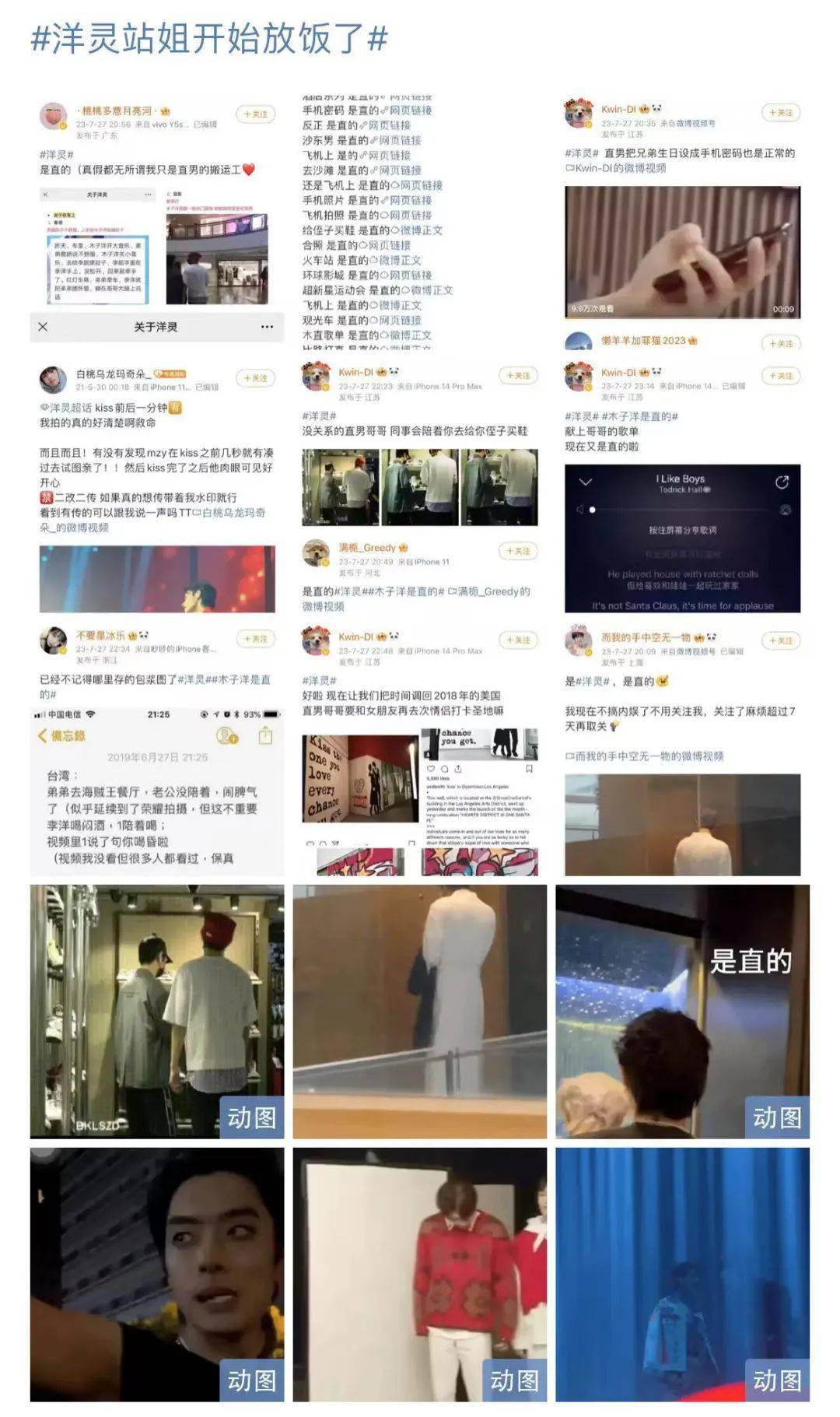The image size is (840, 1417).
Task: Play the GIF of person in white coat
Action: 419,1011
